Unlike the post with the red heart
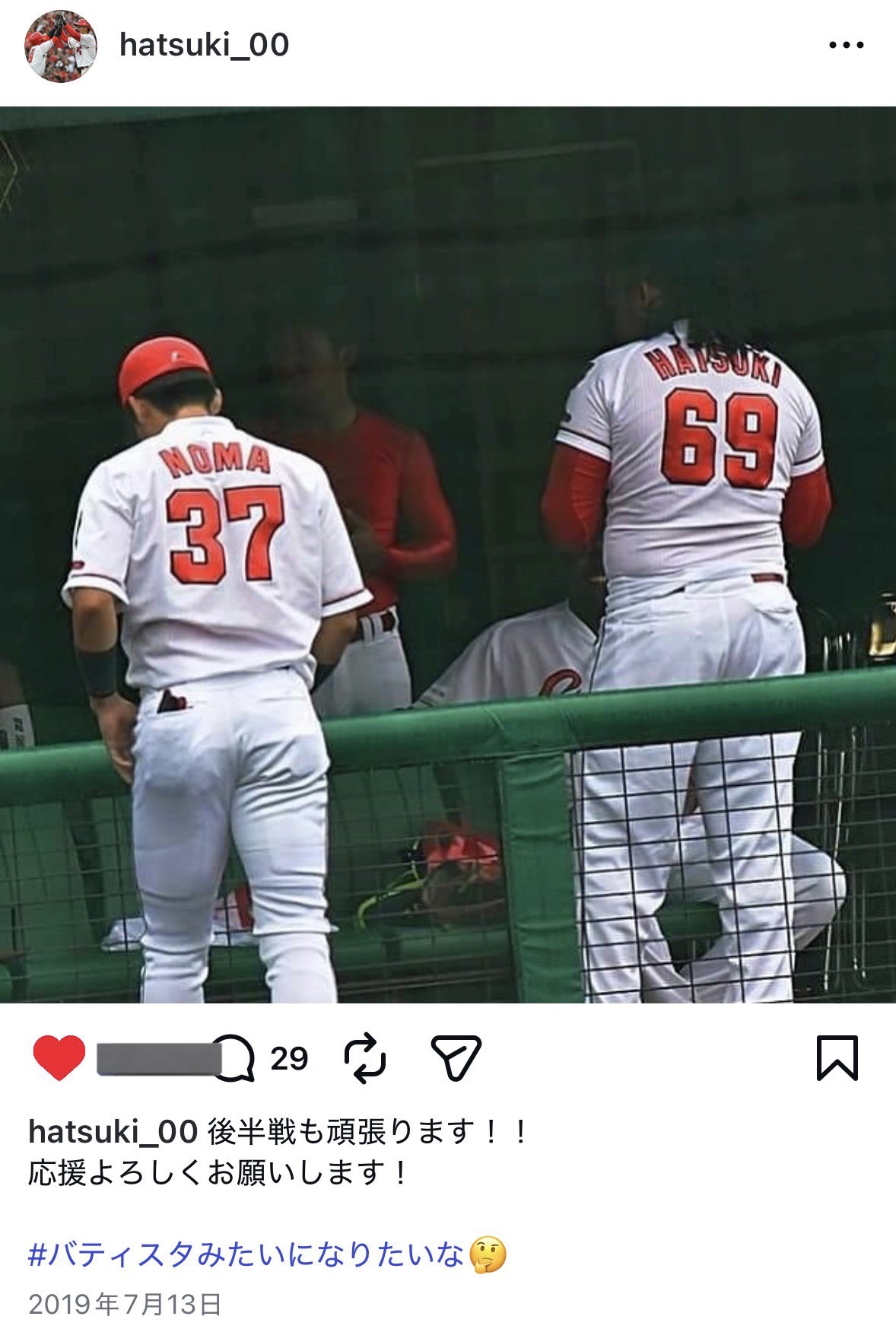896x1329 pixels. 59,1058
